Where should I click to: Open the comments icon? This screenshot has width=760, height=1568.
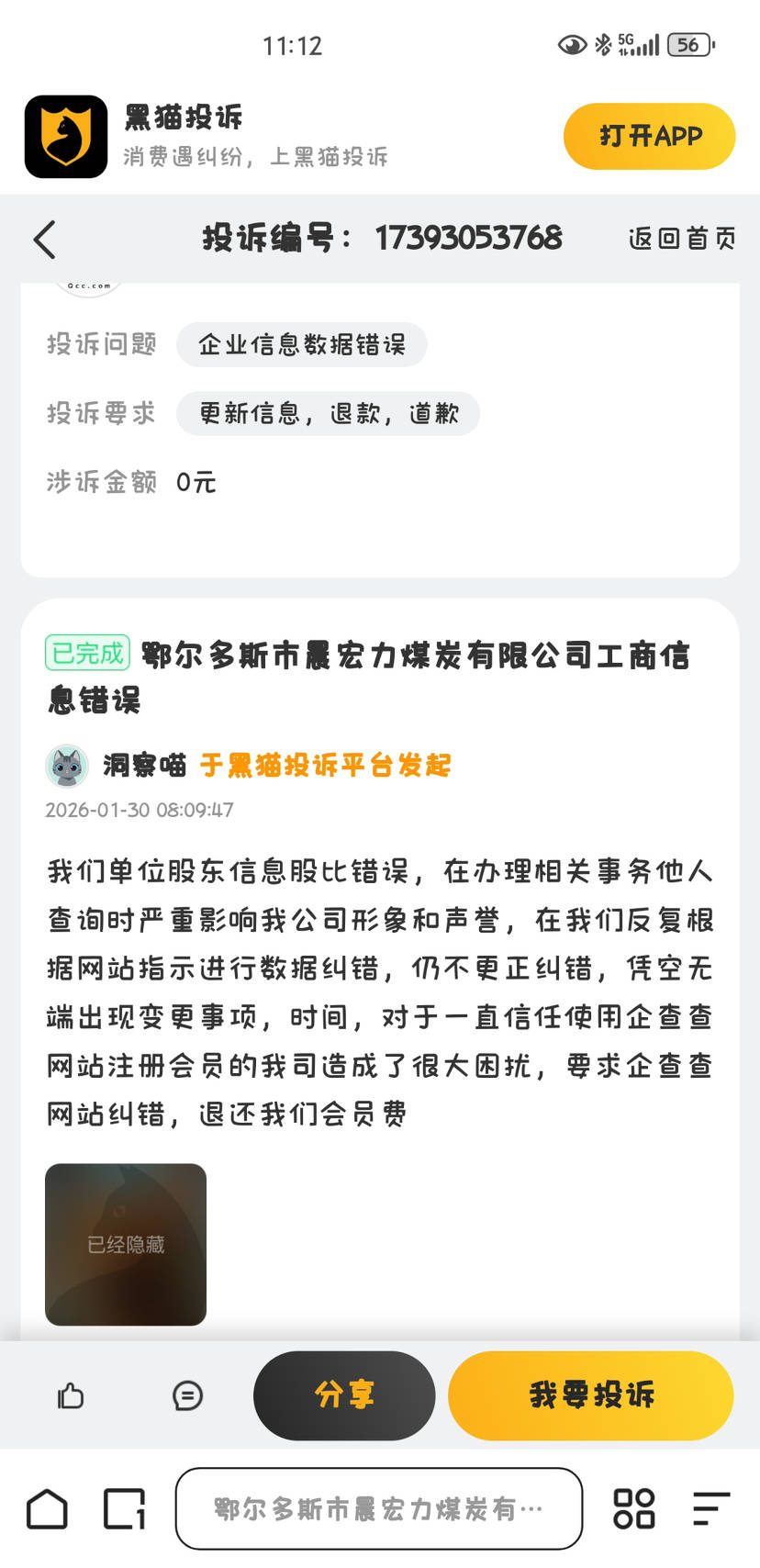click(x=187, y=1396)
